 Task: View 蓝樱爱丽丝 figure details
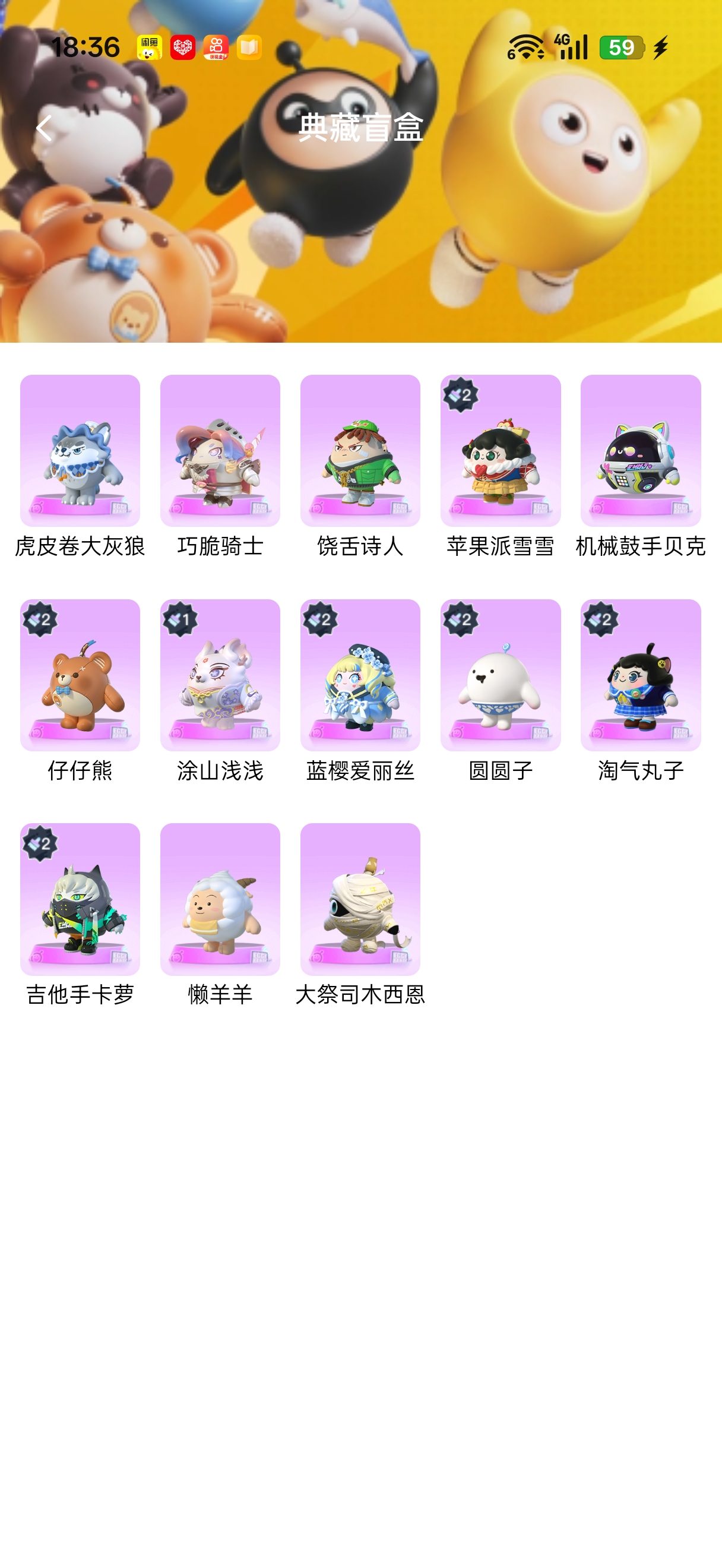[360, 675]
